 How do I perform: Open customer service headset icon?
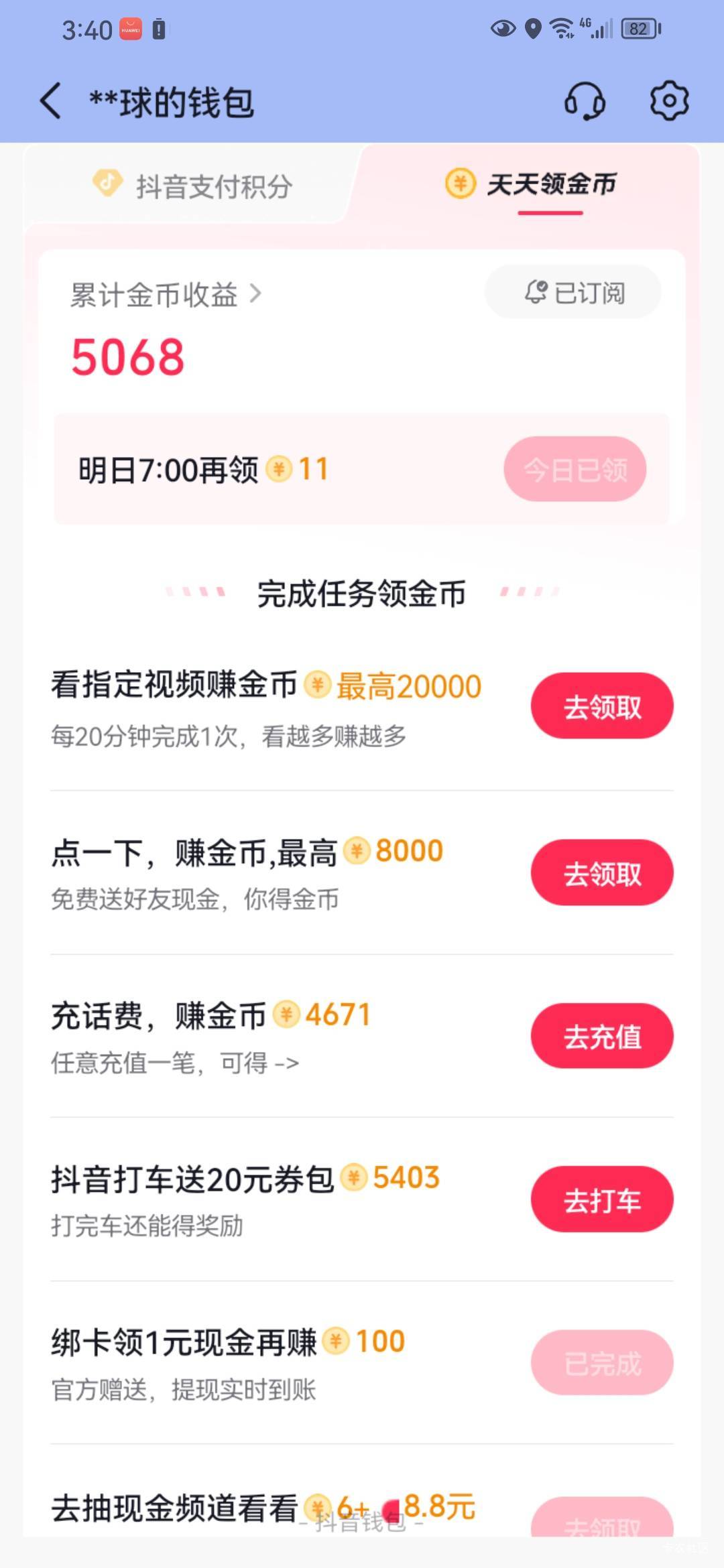(585, 102)
